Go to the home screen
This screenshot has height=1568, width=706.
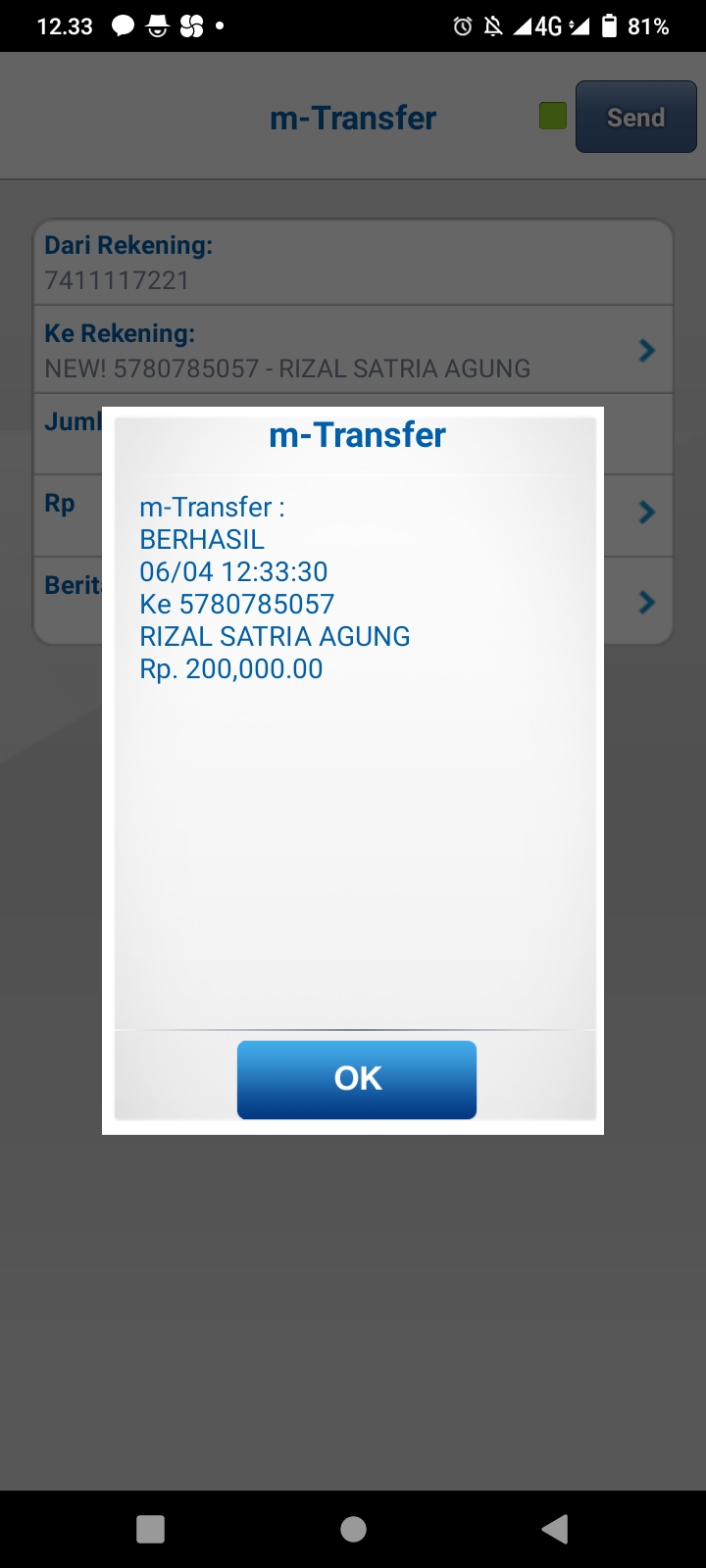click(353, 1529)
